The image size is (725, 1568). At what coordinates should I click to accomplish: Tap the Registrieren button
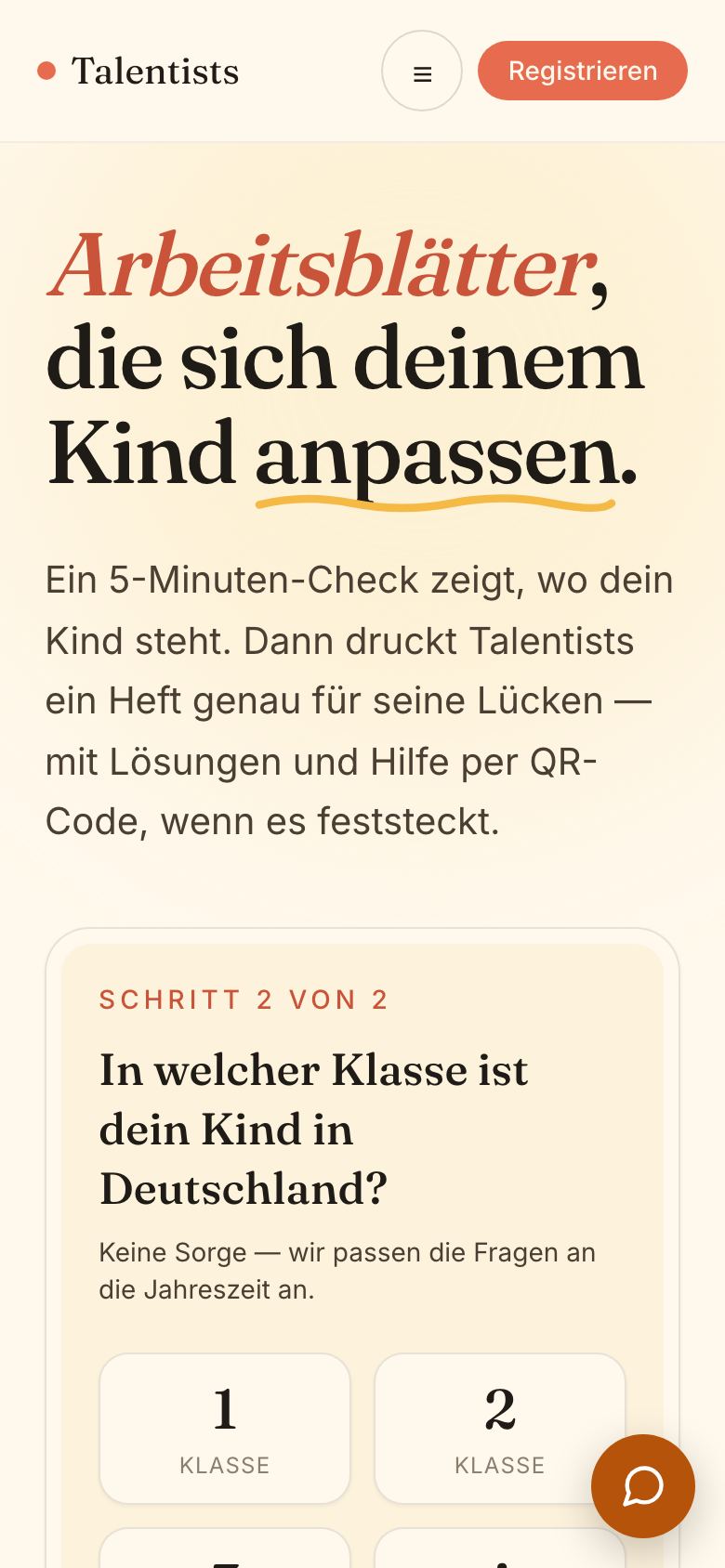point(583,71)
